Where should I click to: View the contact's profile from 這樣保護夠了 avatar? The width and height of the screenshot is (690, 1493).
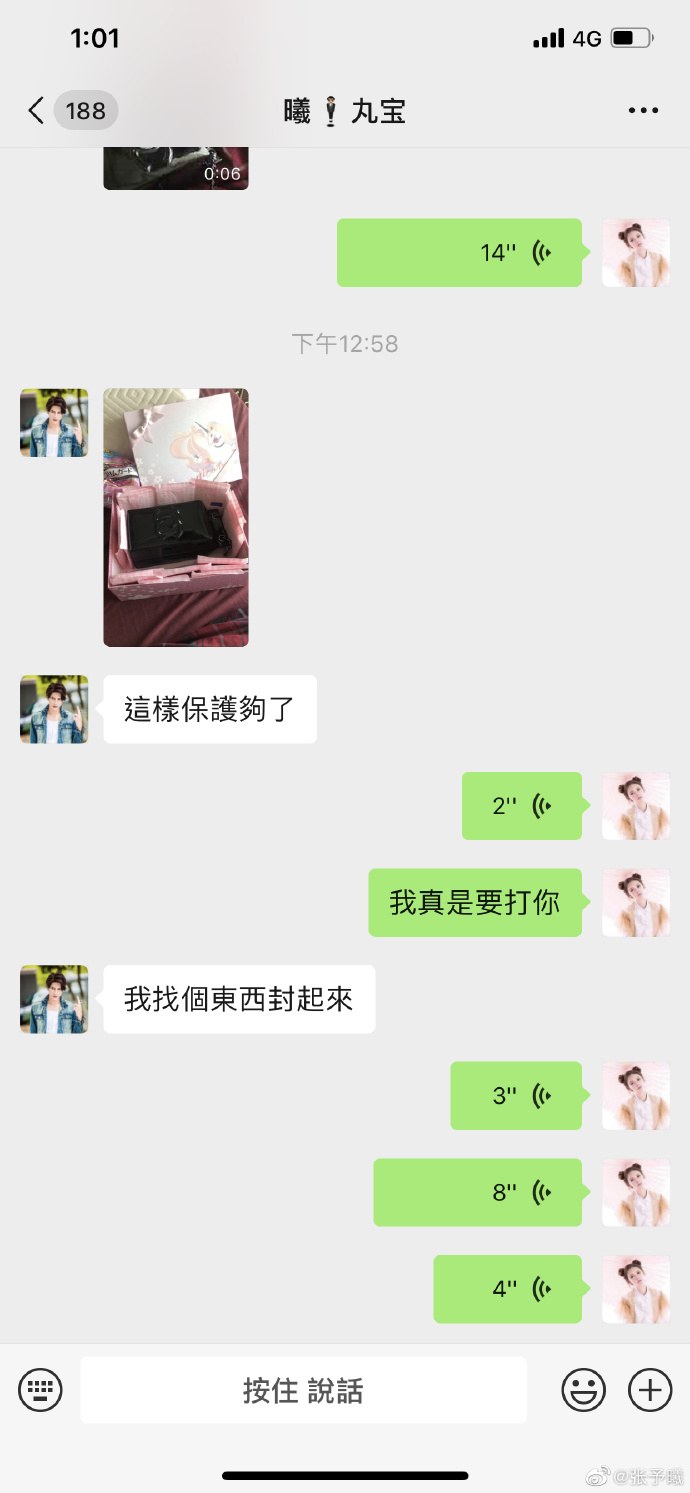point(54,709)
